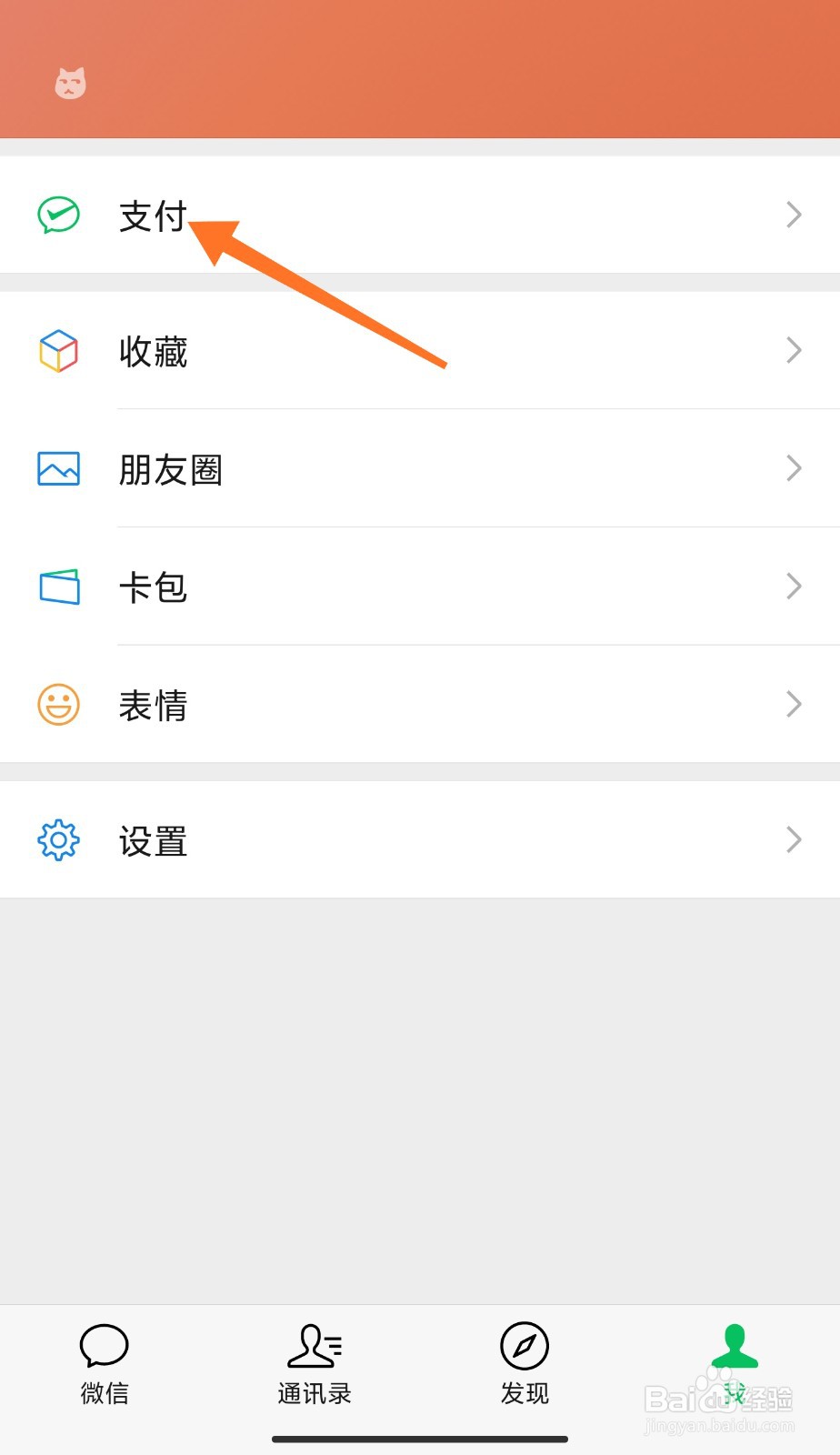Click the profile avatar at top
The image size is (840, 1455).
(69, 82)
